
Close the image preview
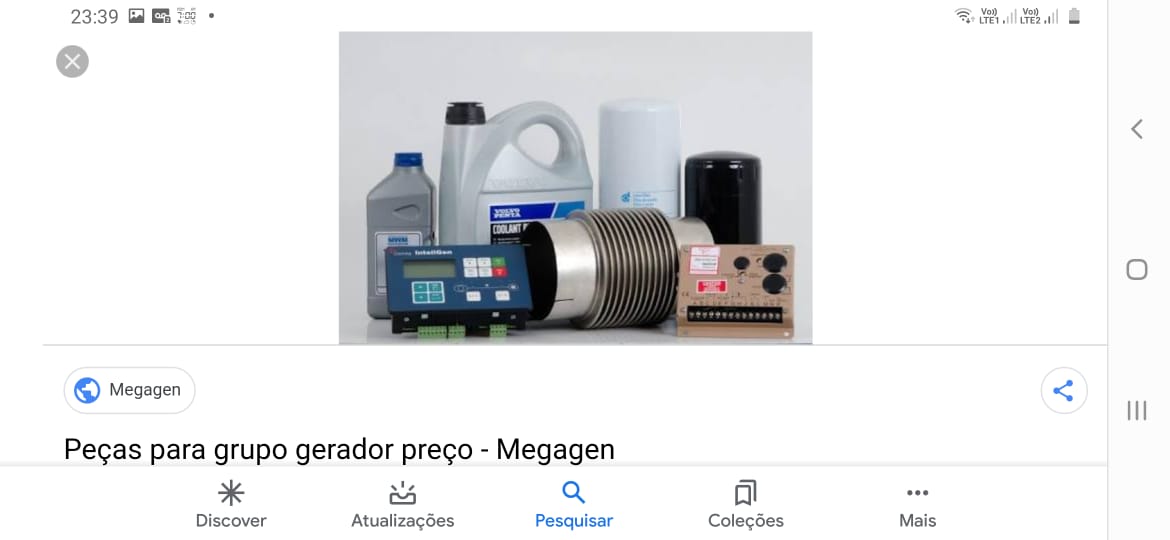pyautogui.click(x=72, y=62)
